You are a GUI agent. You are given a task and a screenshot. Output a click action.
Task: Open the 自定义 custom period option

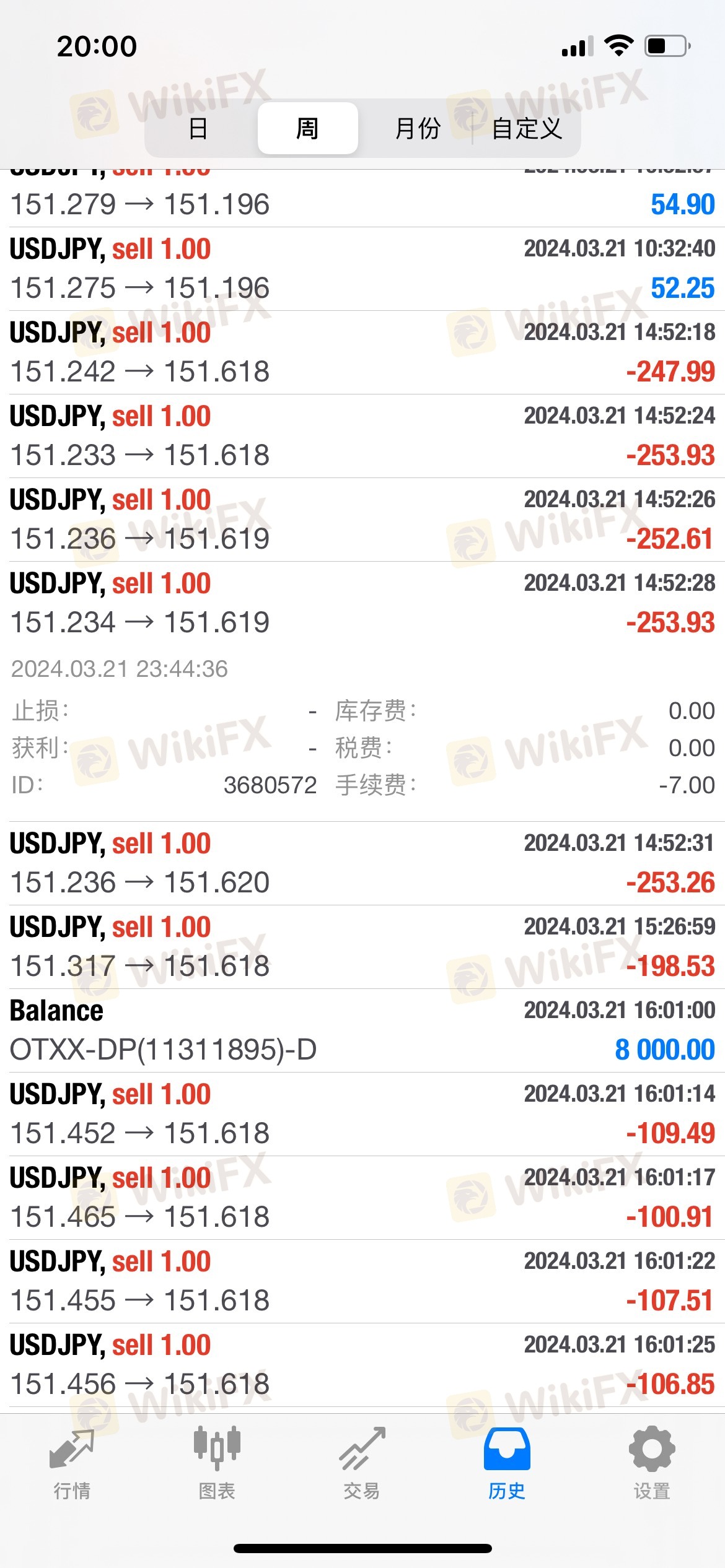527,128
